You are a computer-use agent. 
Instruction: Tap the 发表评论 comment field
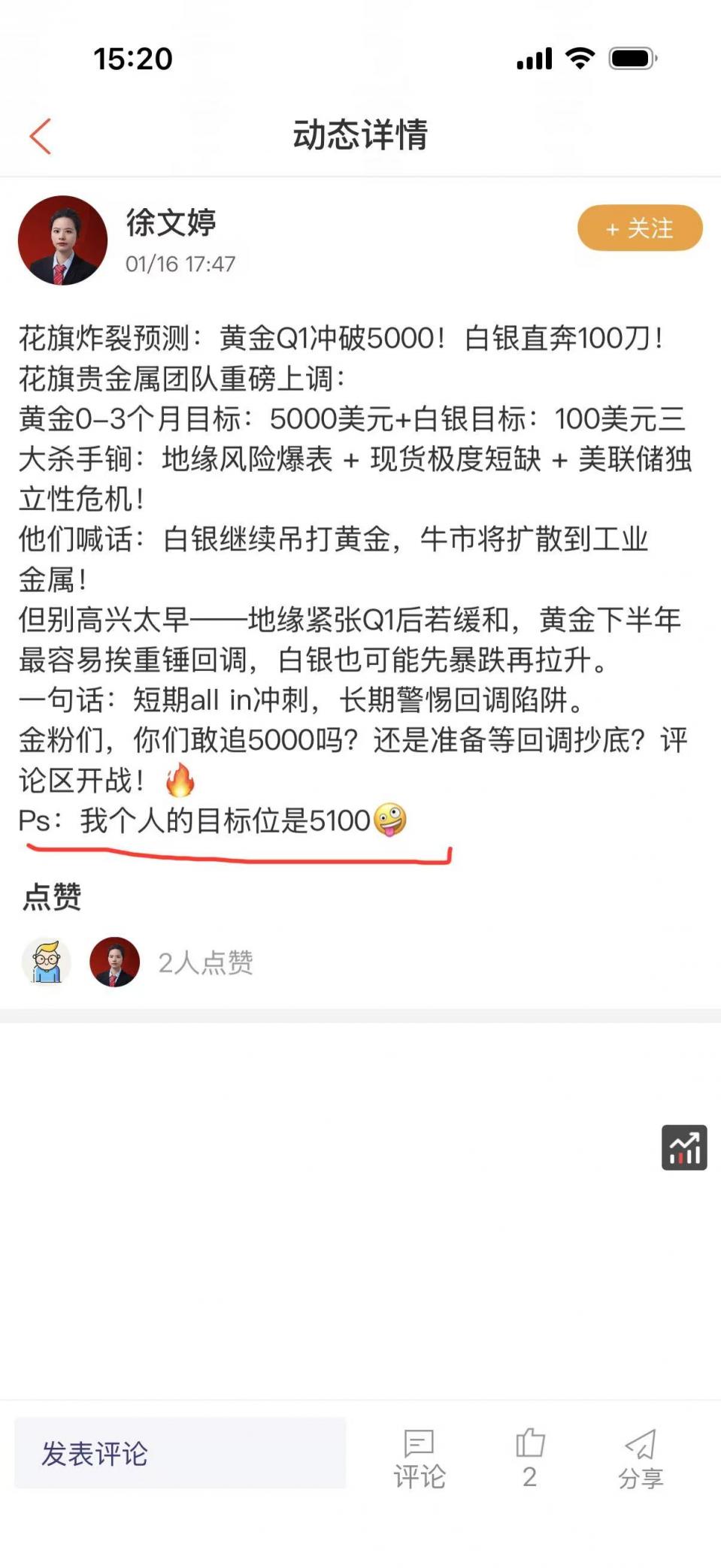(180, 1453)
